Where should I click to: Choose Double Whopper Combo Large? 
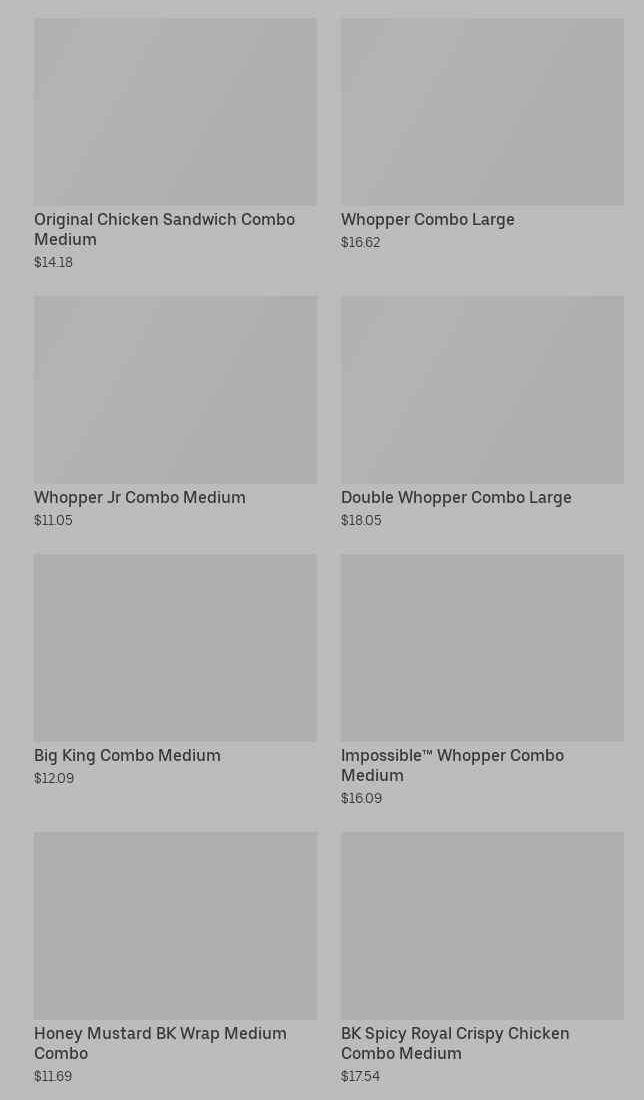[482, 412]
